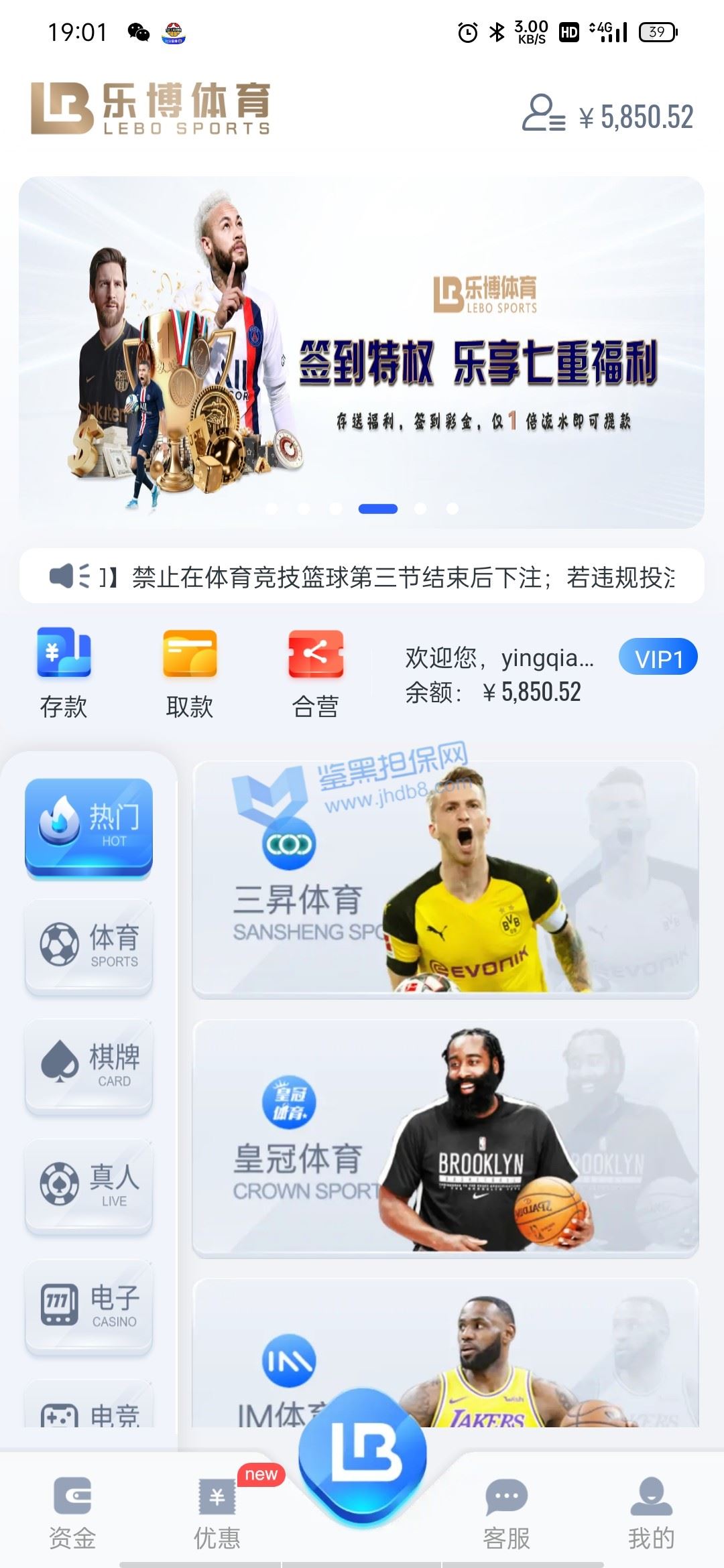Switch to 真人 LIVE category
This screenshot has height=1568, width=724.
(89, 1185)
